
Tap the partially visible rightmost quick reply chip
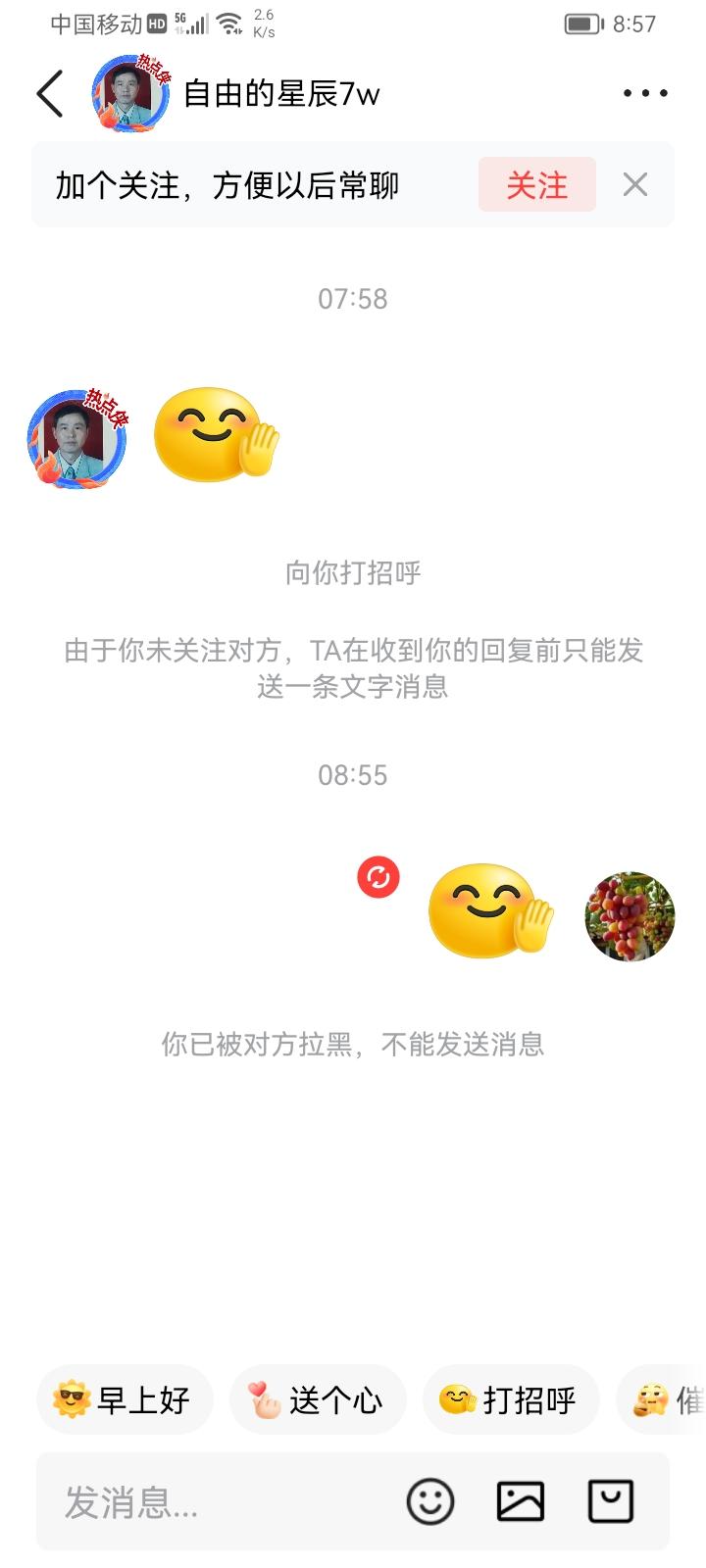coord(672,1400)
